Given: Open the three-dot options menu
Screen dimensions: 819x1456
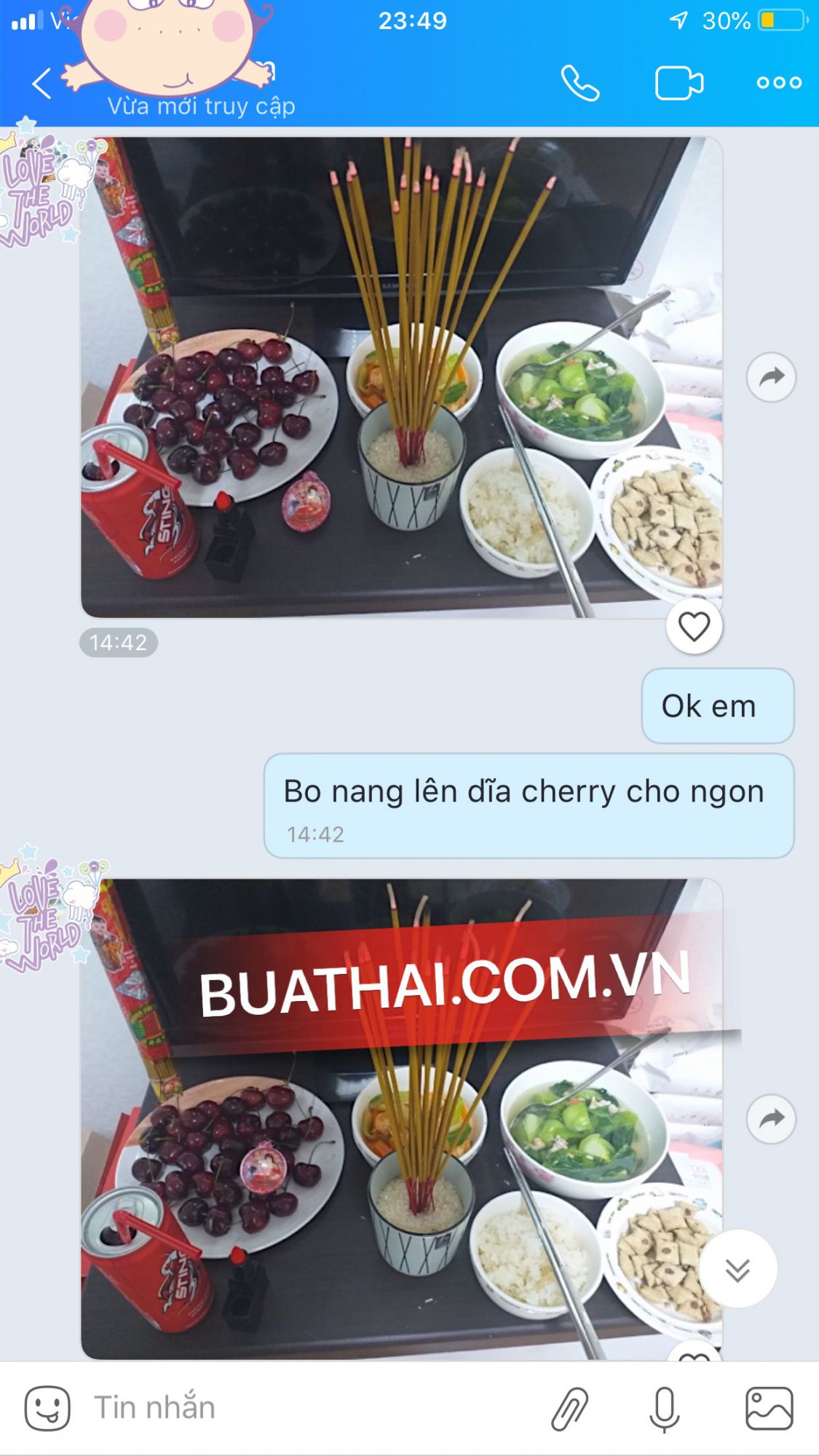Looking at the screenshot, I should pos(778,83).
